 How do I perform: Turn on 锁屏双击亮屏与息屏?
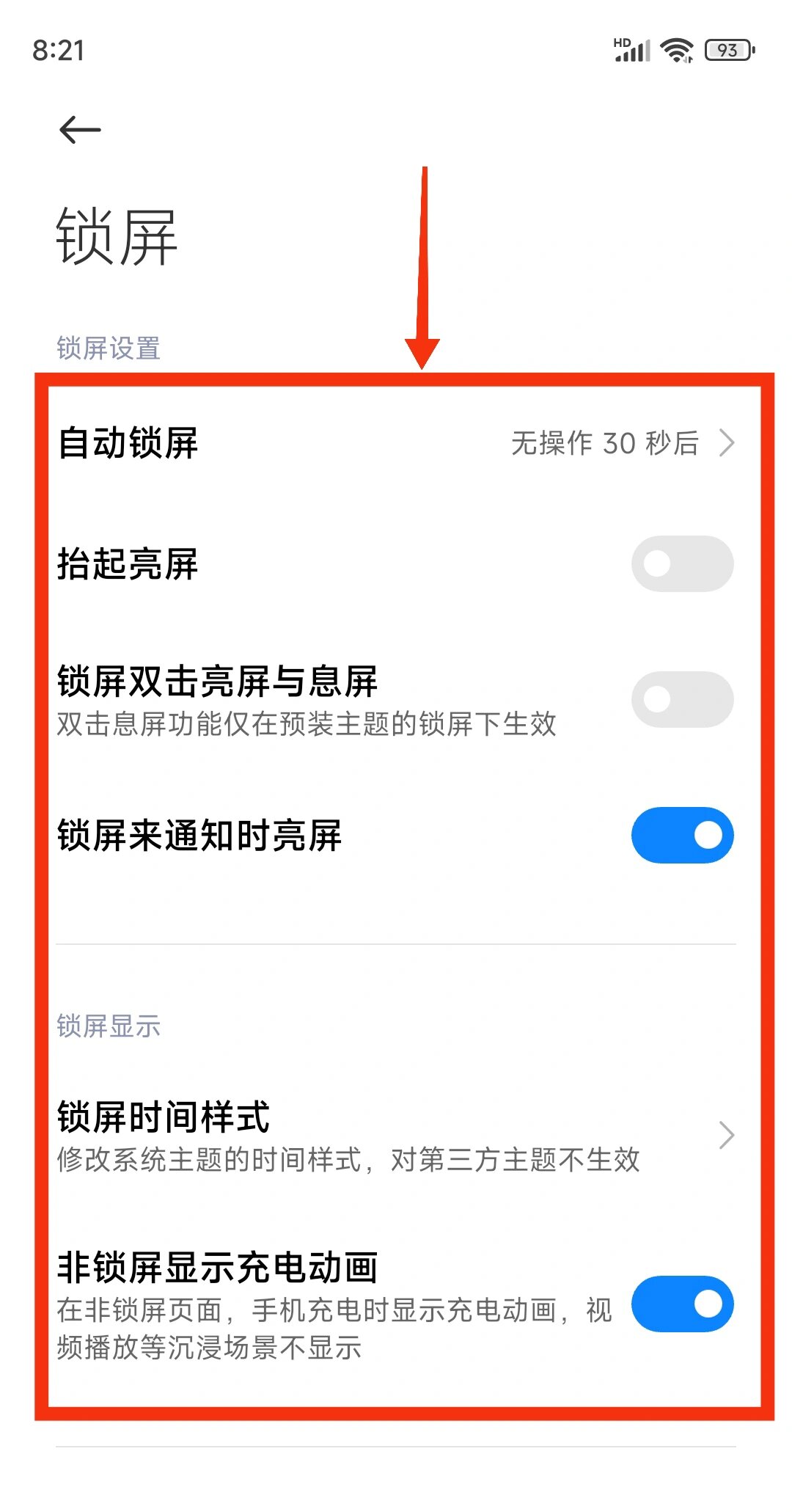click(681, 699)
